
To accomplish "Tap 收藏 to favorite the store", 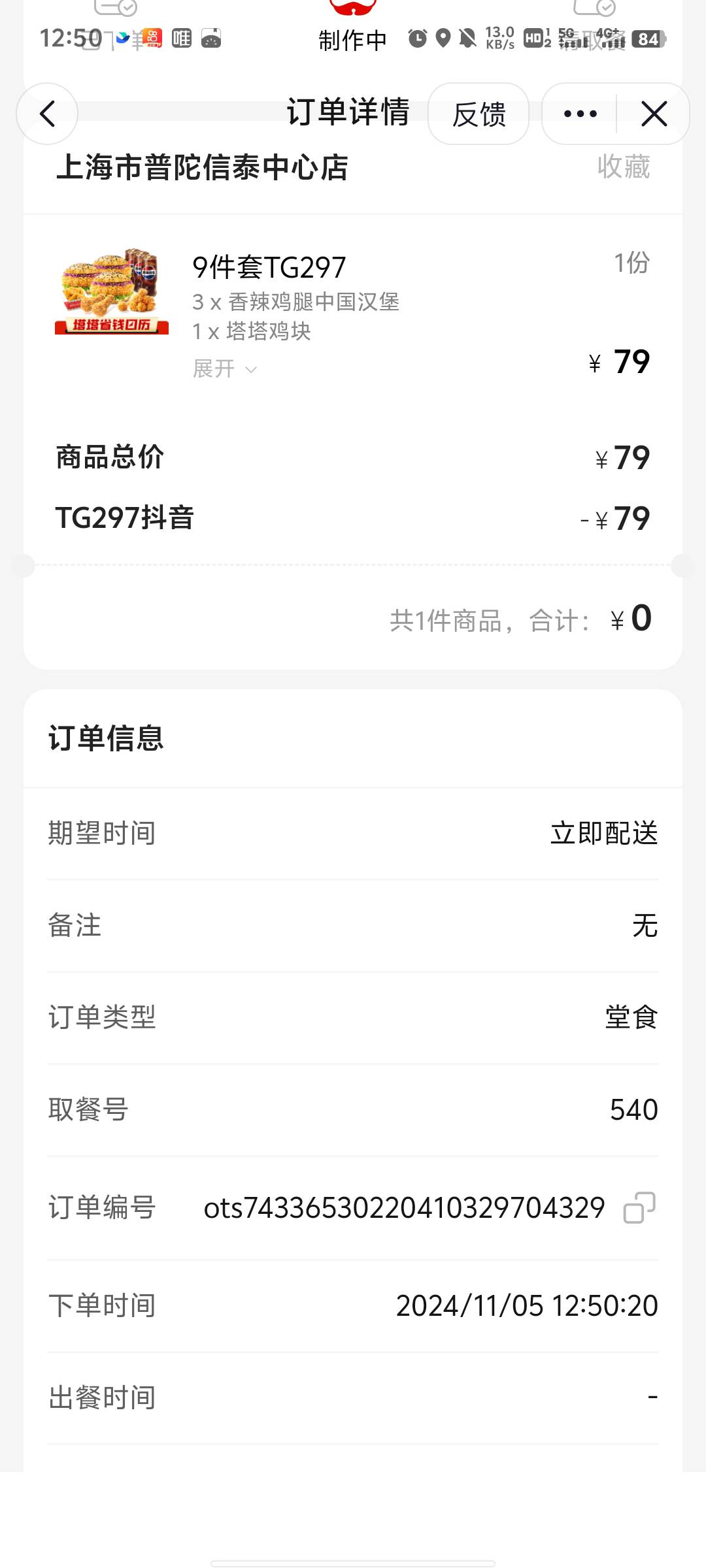I will point(624,167).
